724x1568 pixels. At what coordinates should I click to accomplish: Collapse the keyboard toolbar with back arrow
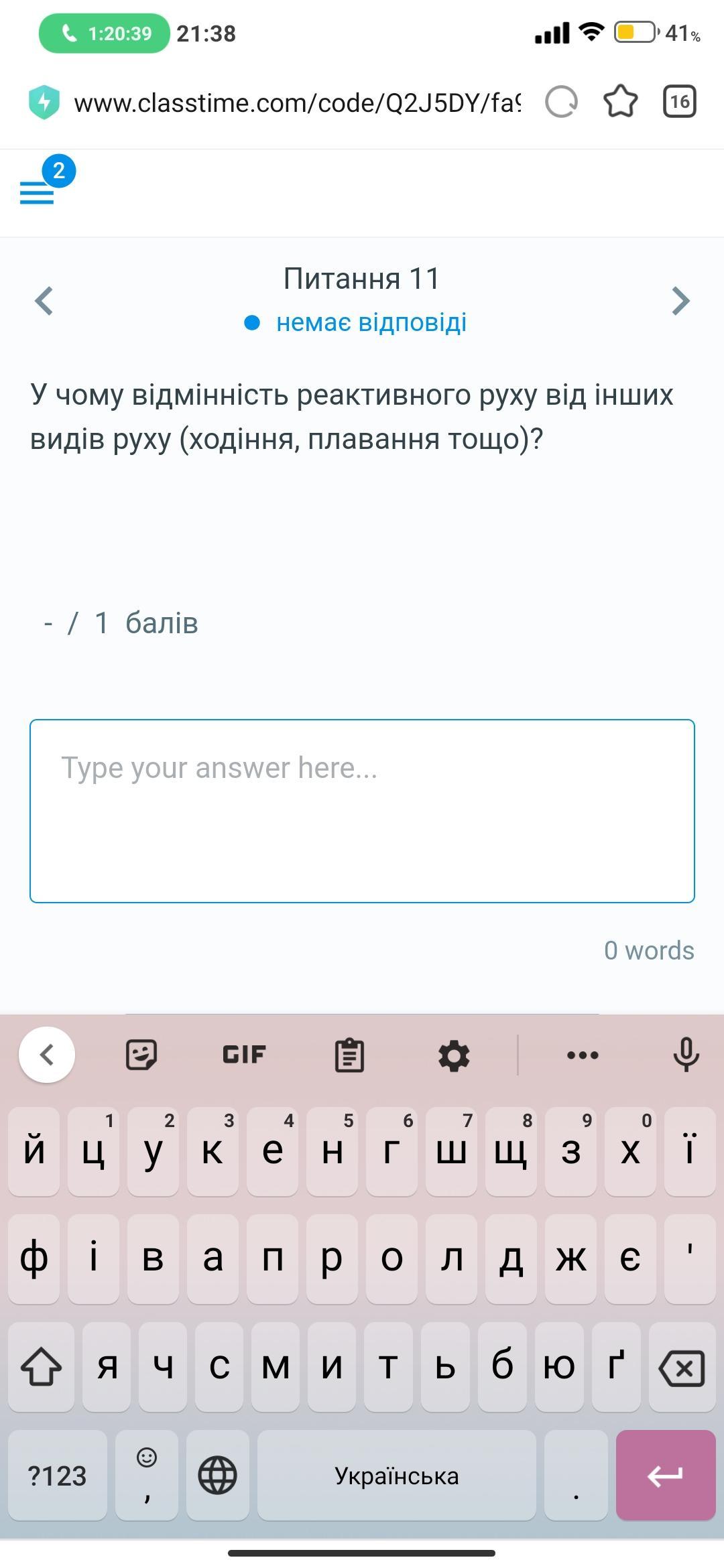[x=47, y=1055]
